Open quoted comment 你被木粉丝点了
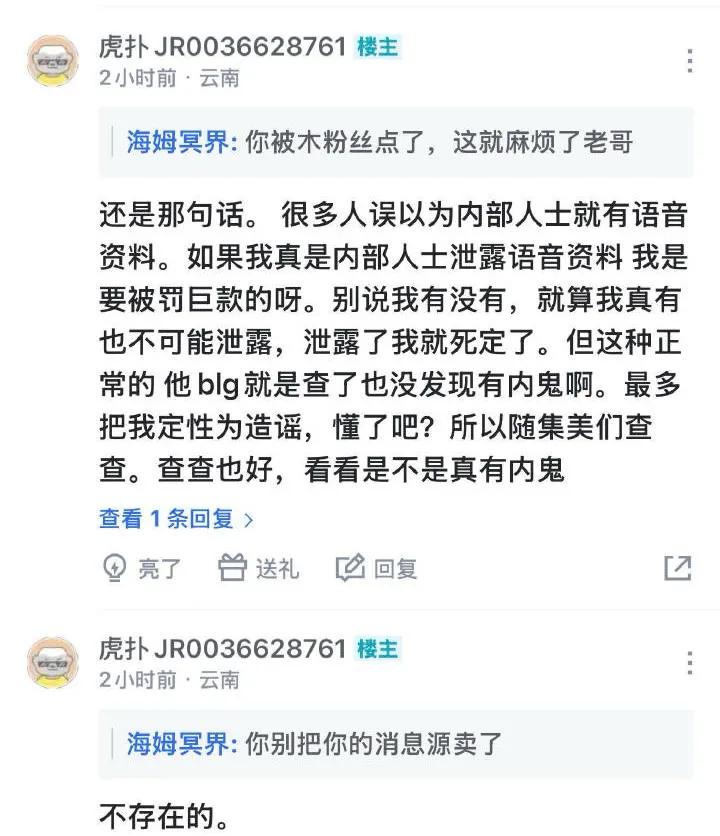Viewport: 720px width, 836px height. 380,143
